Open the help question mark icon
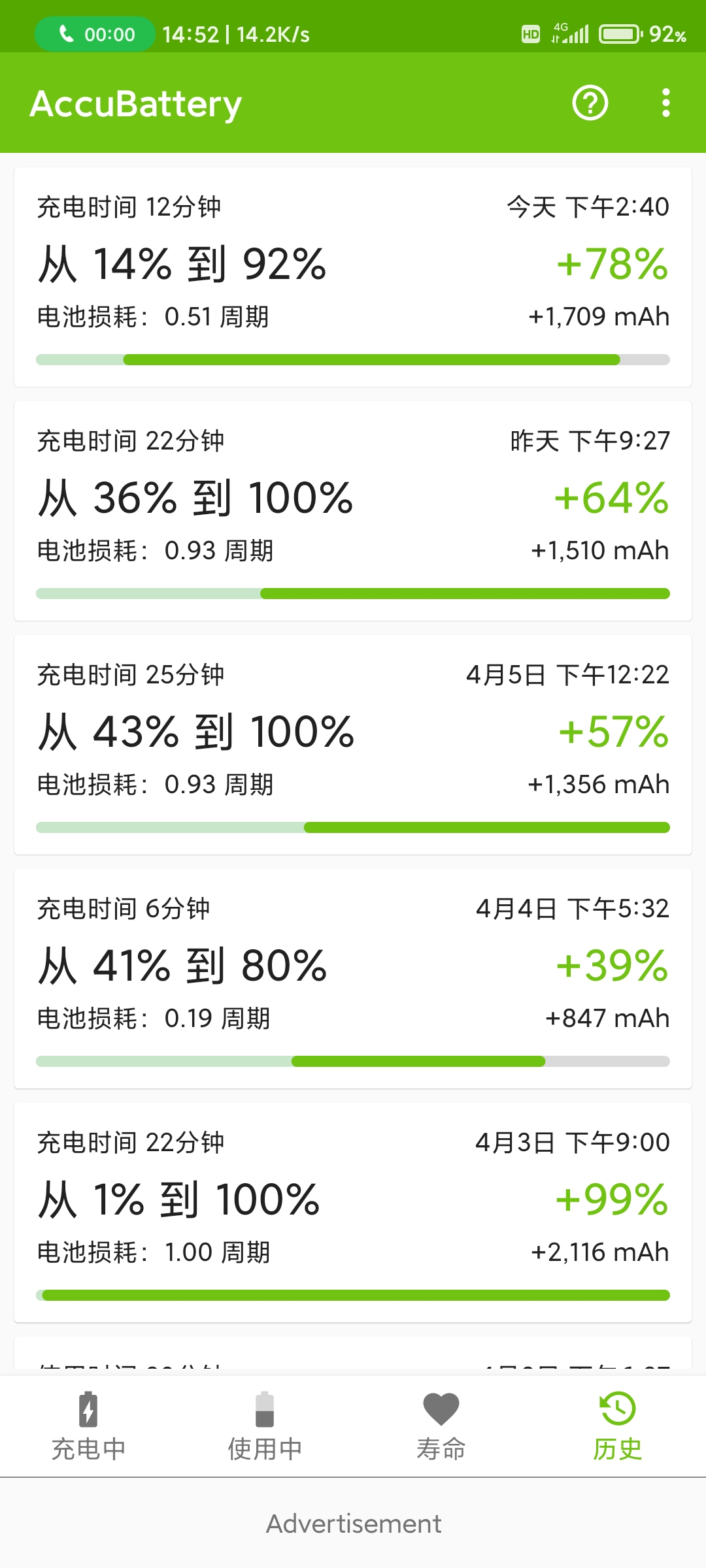Image resolution: width=706 pixels, height=1568 pixels. 590,103
